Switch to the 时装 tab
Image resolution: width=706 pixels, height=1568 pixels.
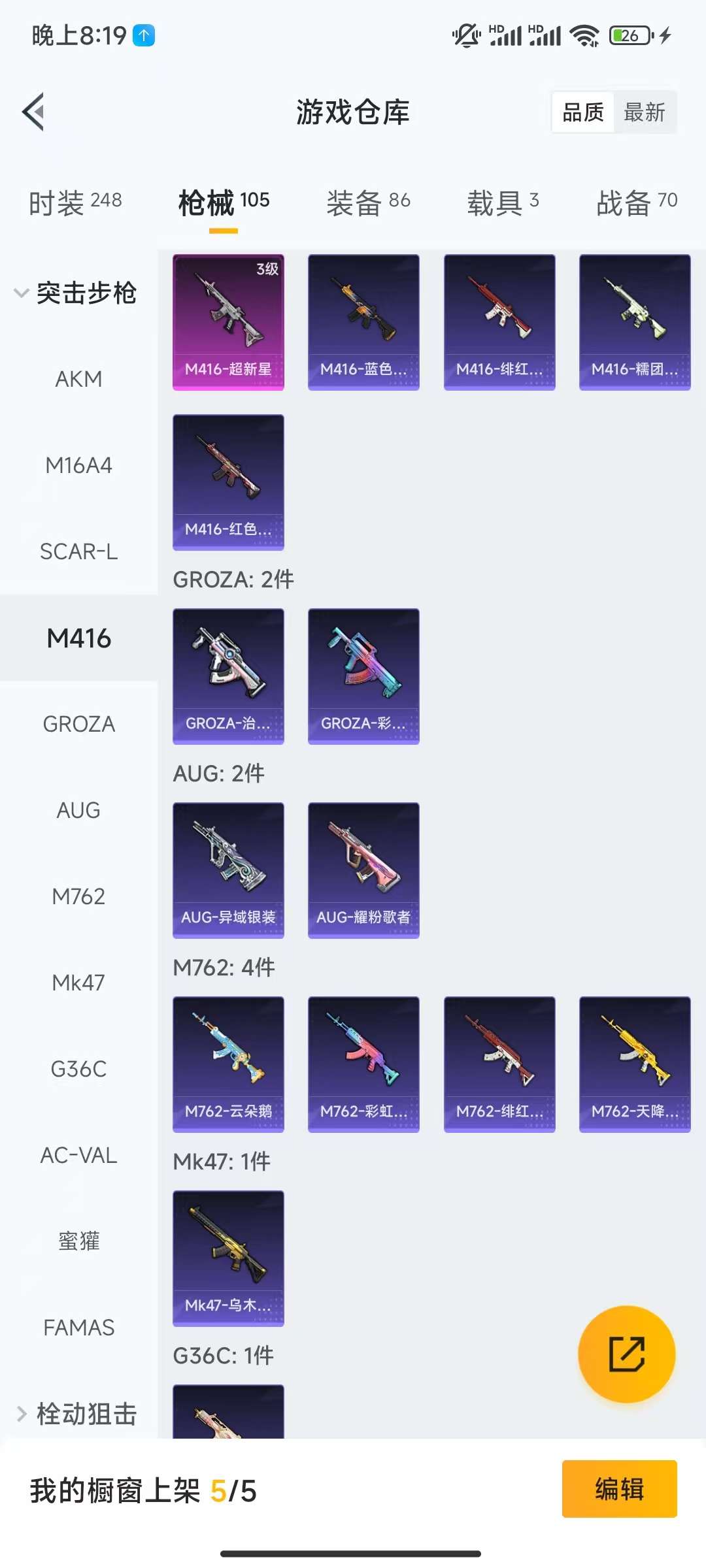75,203
